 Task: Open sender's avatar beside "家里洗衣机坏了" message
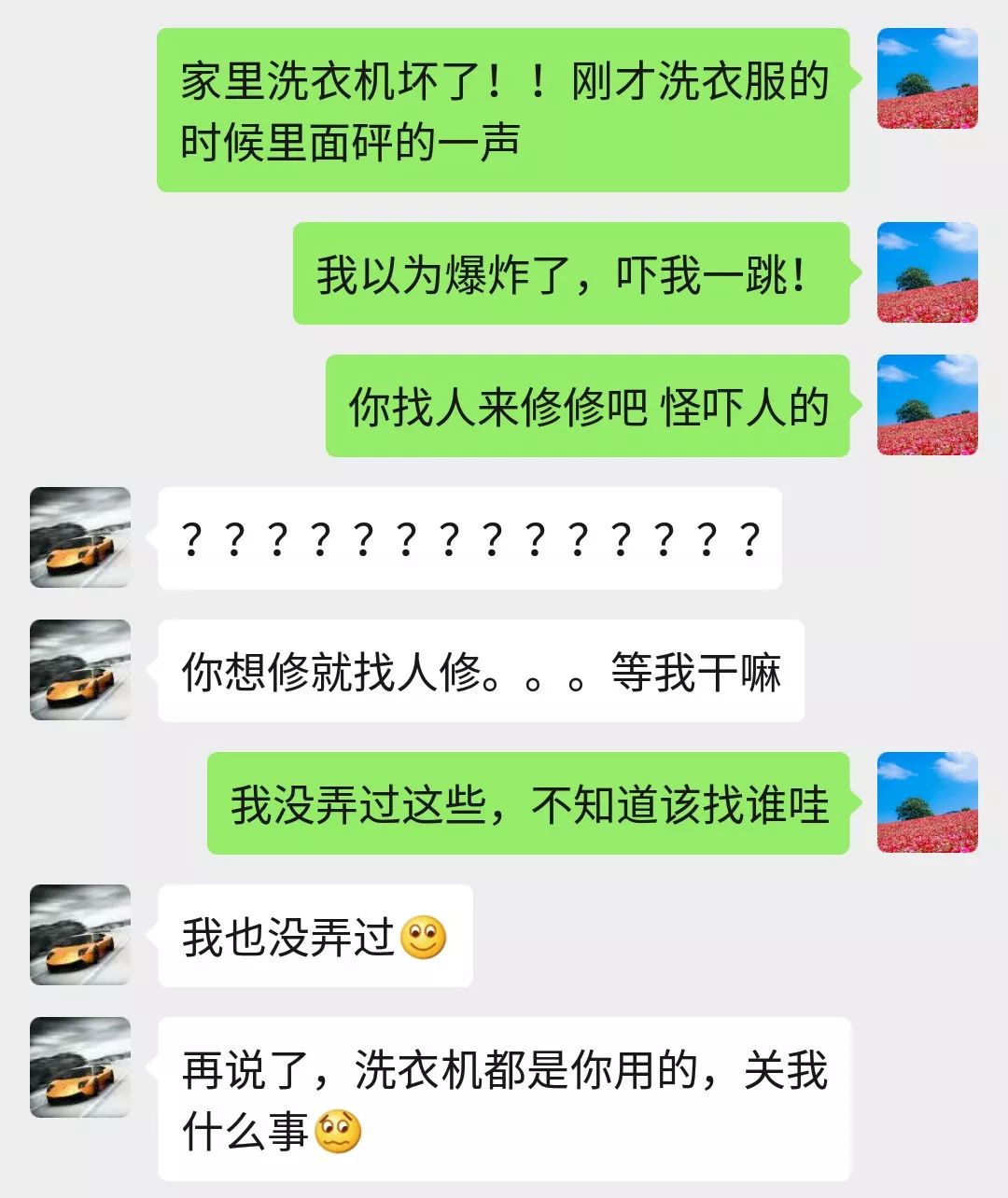click(927, 78)
